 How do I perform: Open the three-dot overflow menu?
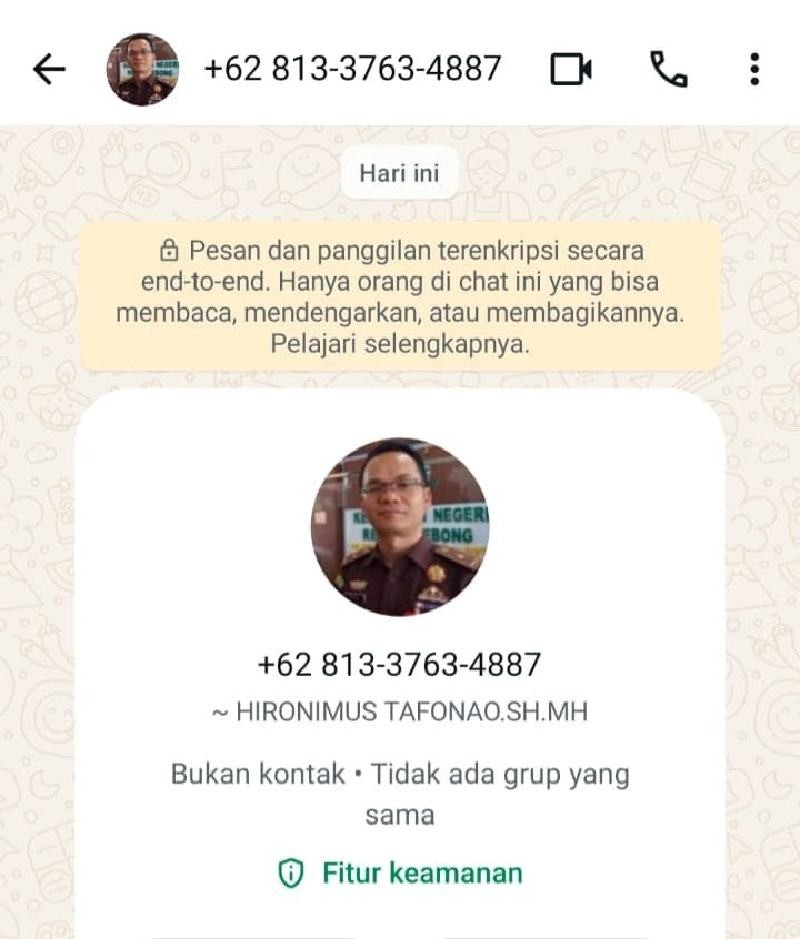tap(754, 69)
